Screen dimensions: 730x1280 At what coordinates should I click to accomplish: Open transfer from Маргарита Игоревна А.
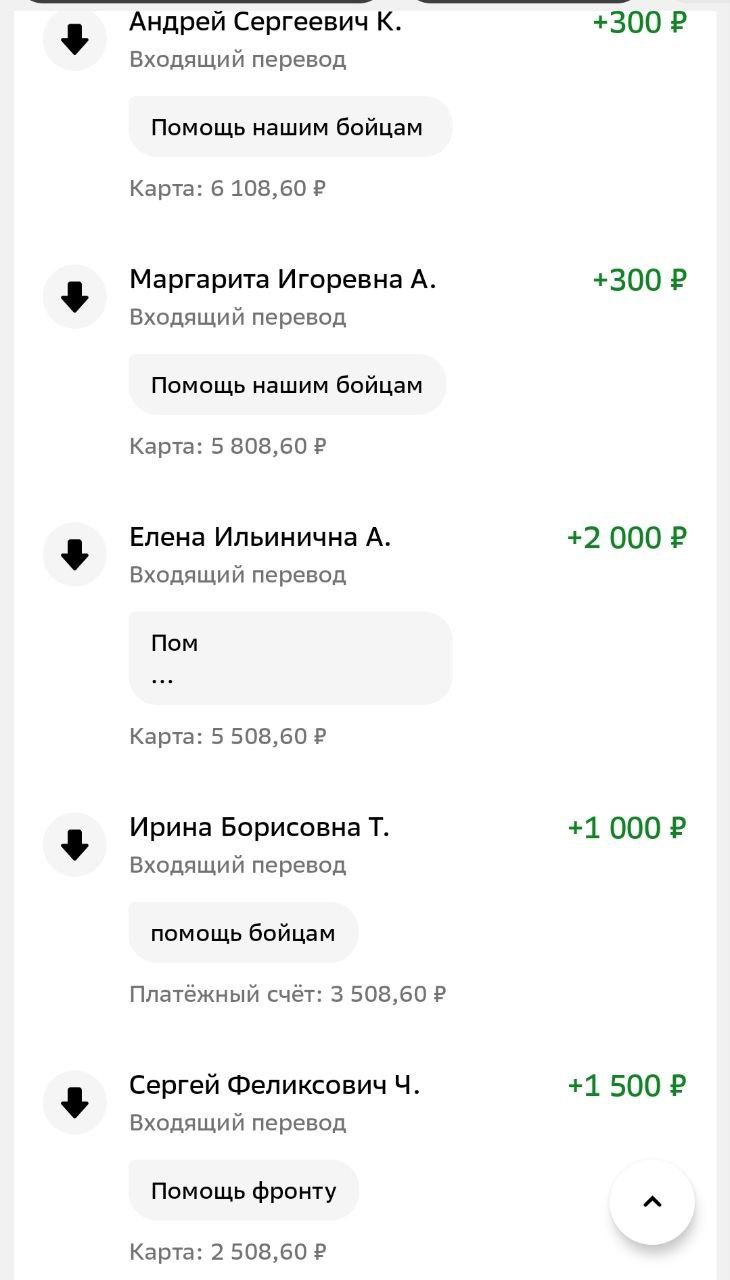click(283, 280)
